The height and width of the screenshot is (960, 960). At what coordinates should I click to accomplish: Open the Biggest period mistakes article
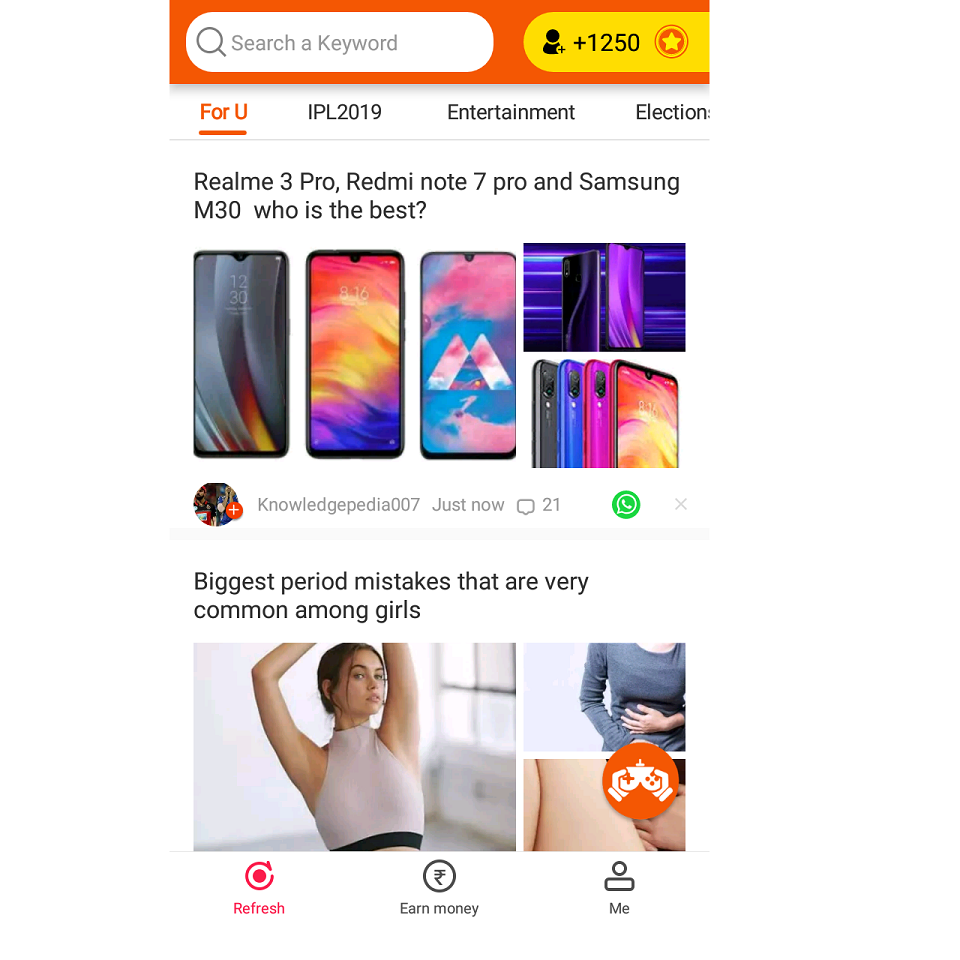390,595
